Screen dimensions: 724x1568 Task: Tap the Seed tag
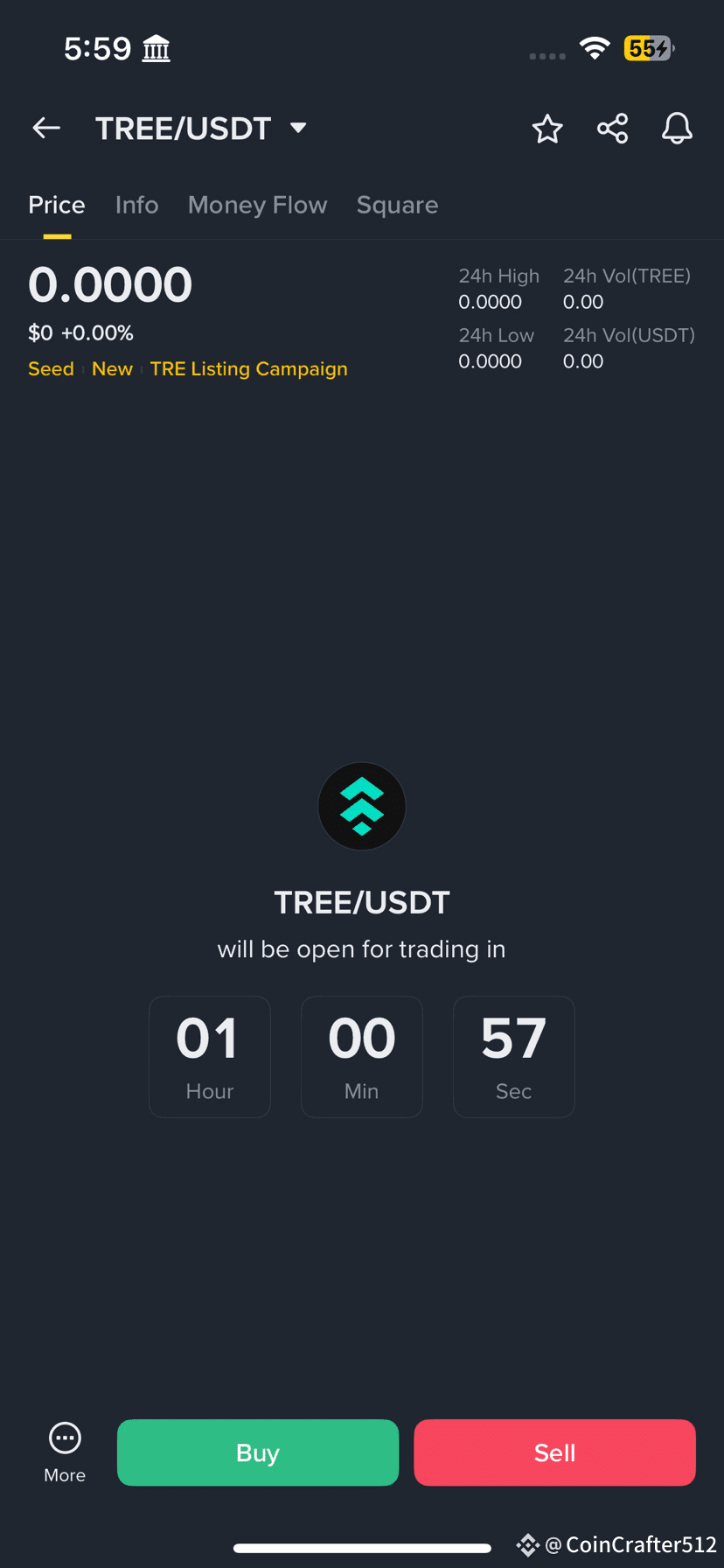(51, 369)
